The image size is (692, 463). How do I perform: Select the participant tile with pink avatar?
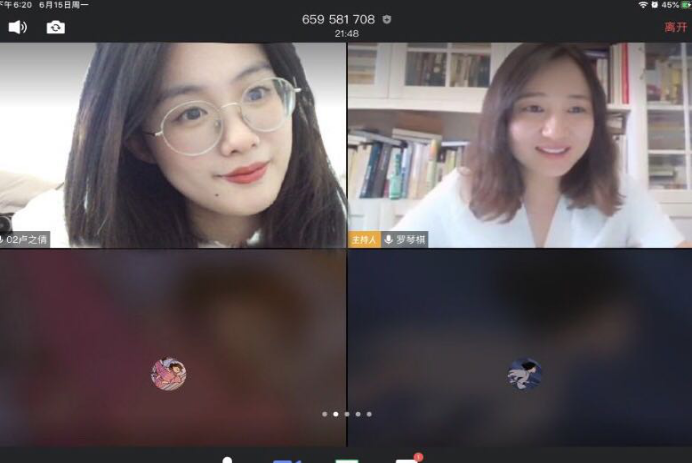(169, 373)
